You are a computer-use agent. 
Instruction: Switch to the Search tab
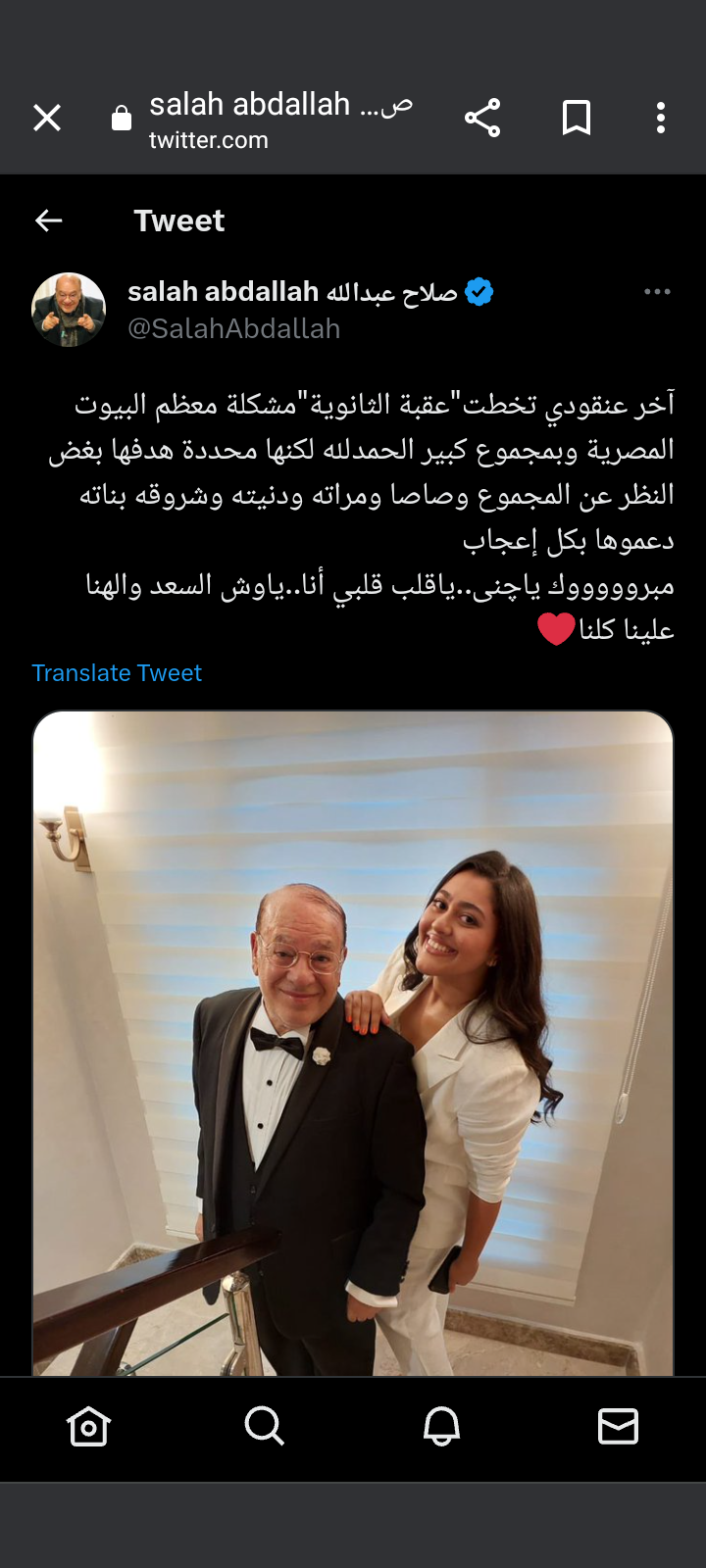(x=264, y=1427)
